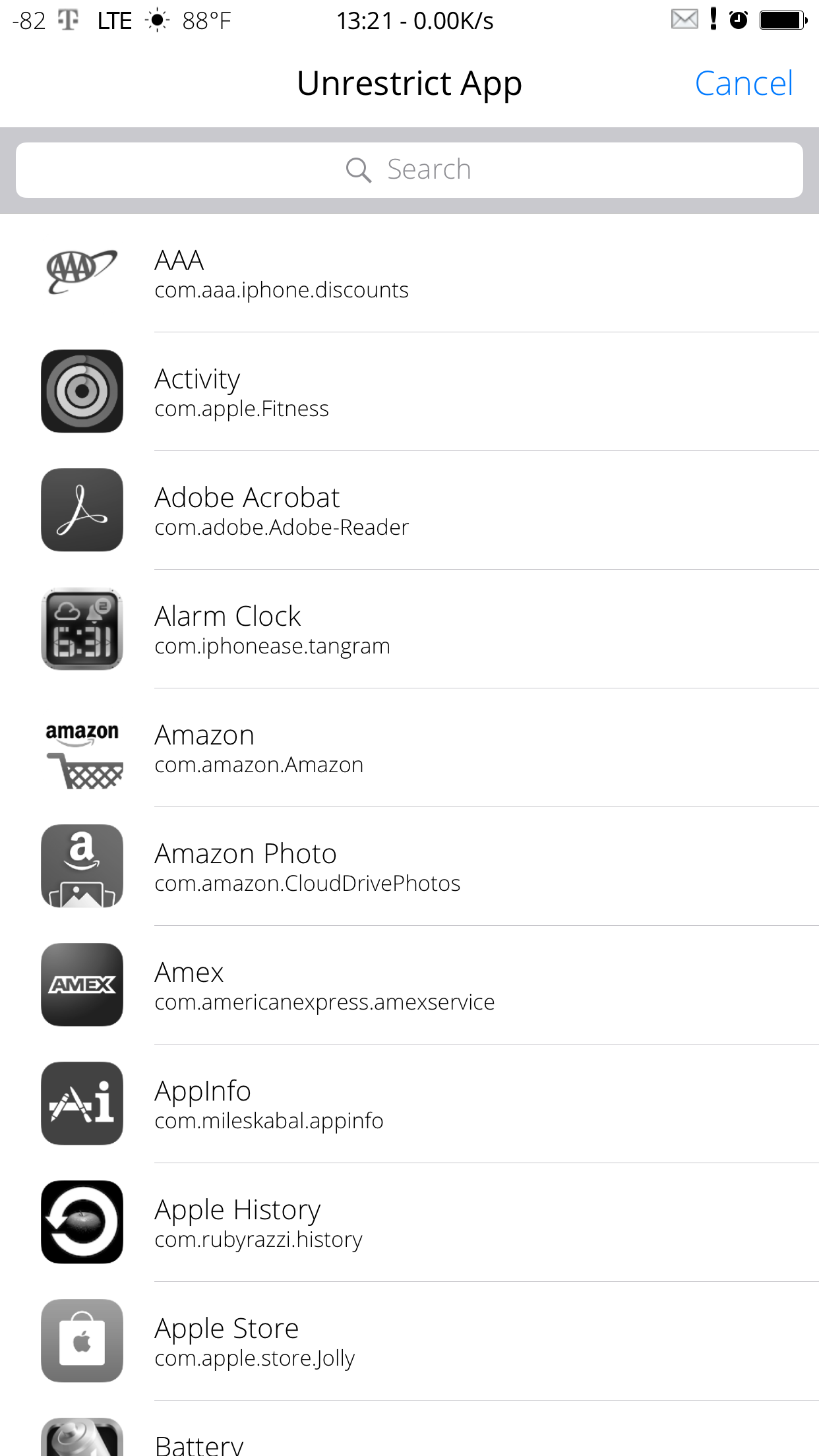Screen dimensions: 819x1456
Task: Select the Apple History app
Action: point(409,1223)
